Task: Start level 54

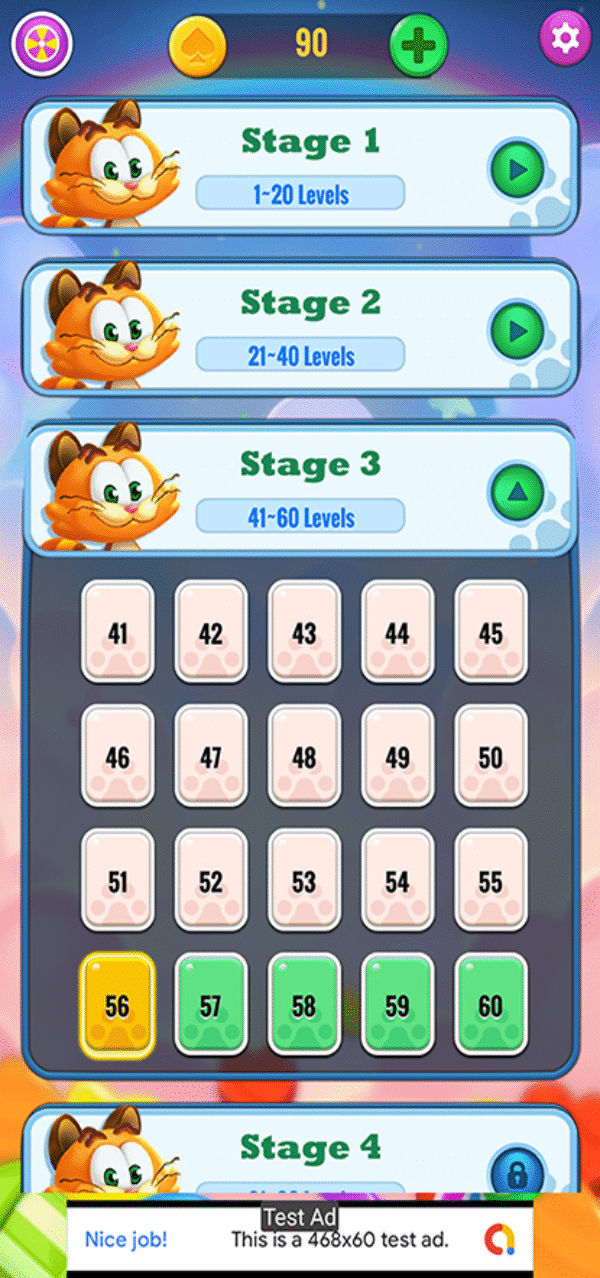Action: pos(397,880)
